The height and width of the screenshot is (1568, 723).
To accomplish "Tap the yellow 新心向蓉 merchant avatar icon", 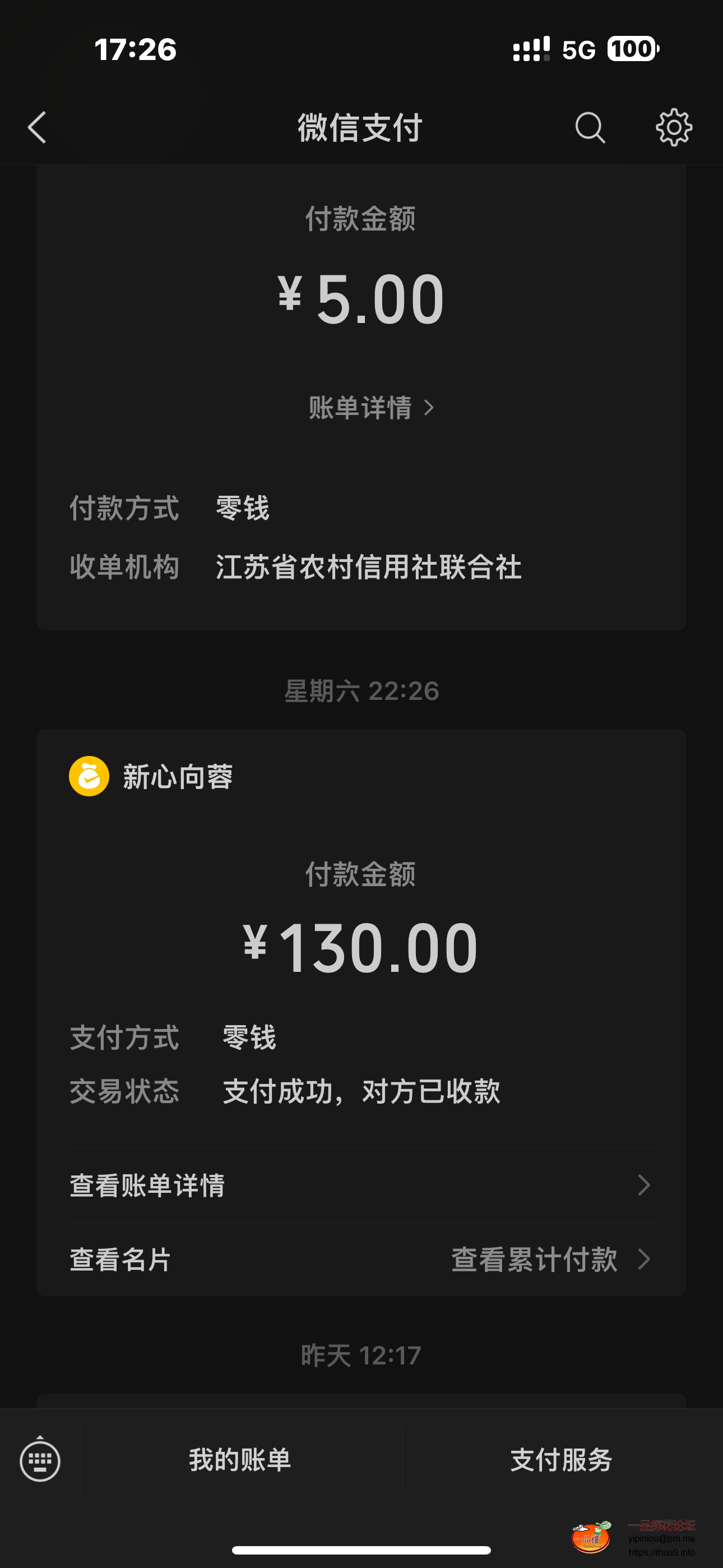I will pyautogui.click(x=89, y=775).
